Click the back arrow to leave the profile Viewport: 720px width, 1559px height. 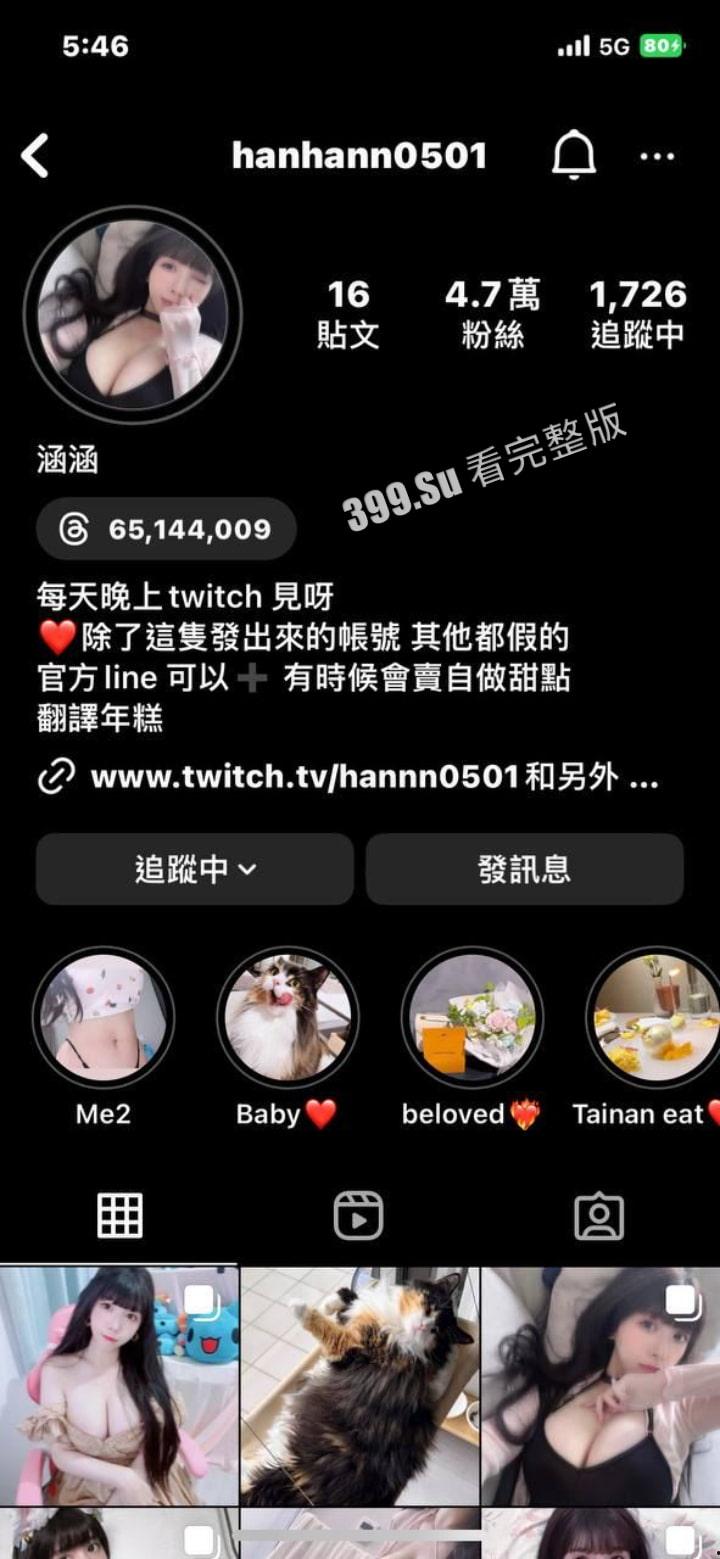(x=36, y=156)
